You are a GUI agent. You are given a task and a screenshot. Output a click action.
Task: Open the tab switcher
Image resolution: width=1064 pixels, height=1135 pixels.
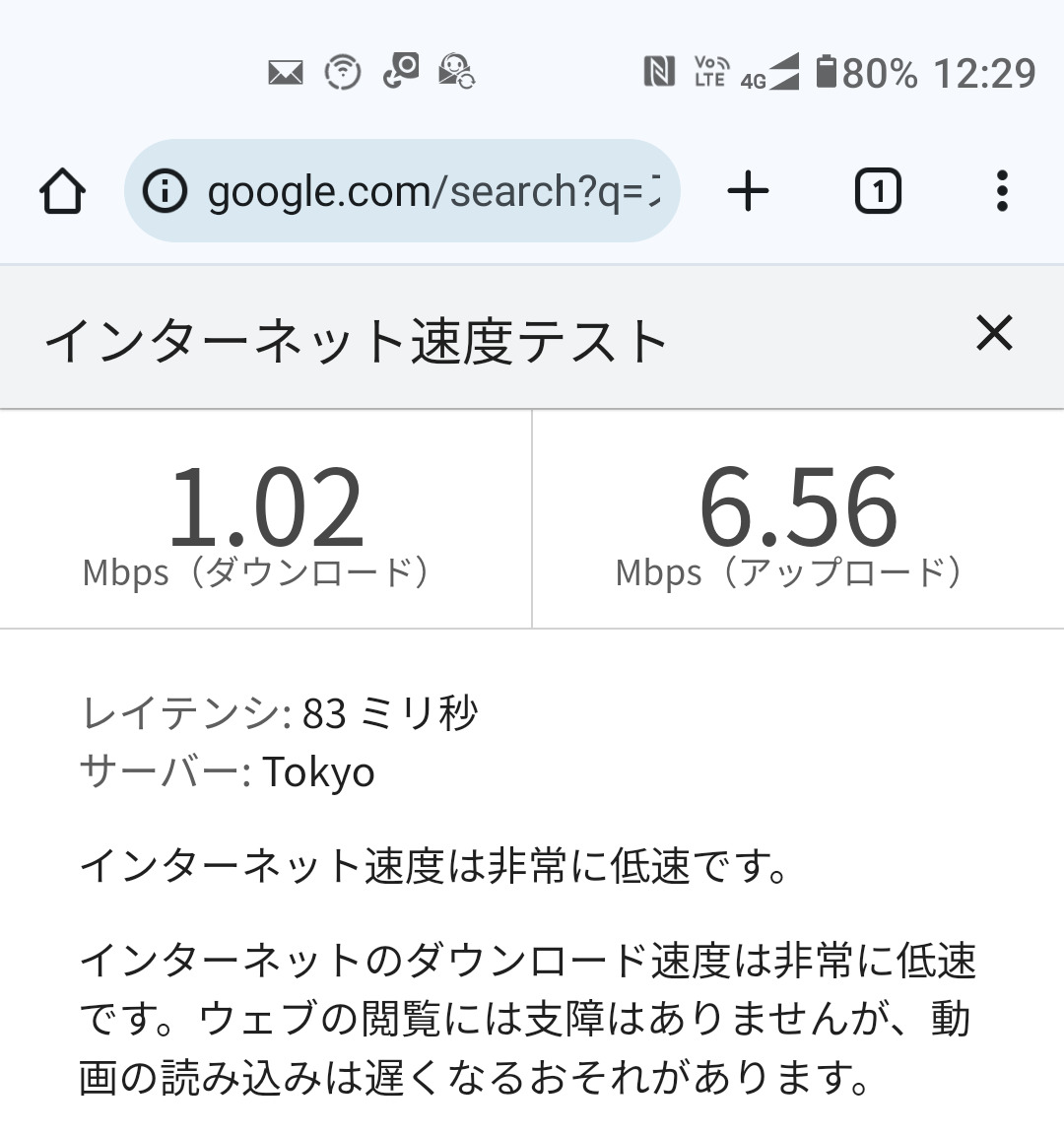877,191
